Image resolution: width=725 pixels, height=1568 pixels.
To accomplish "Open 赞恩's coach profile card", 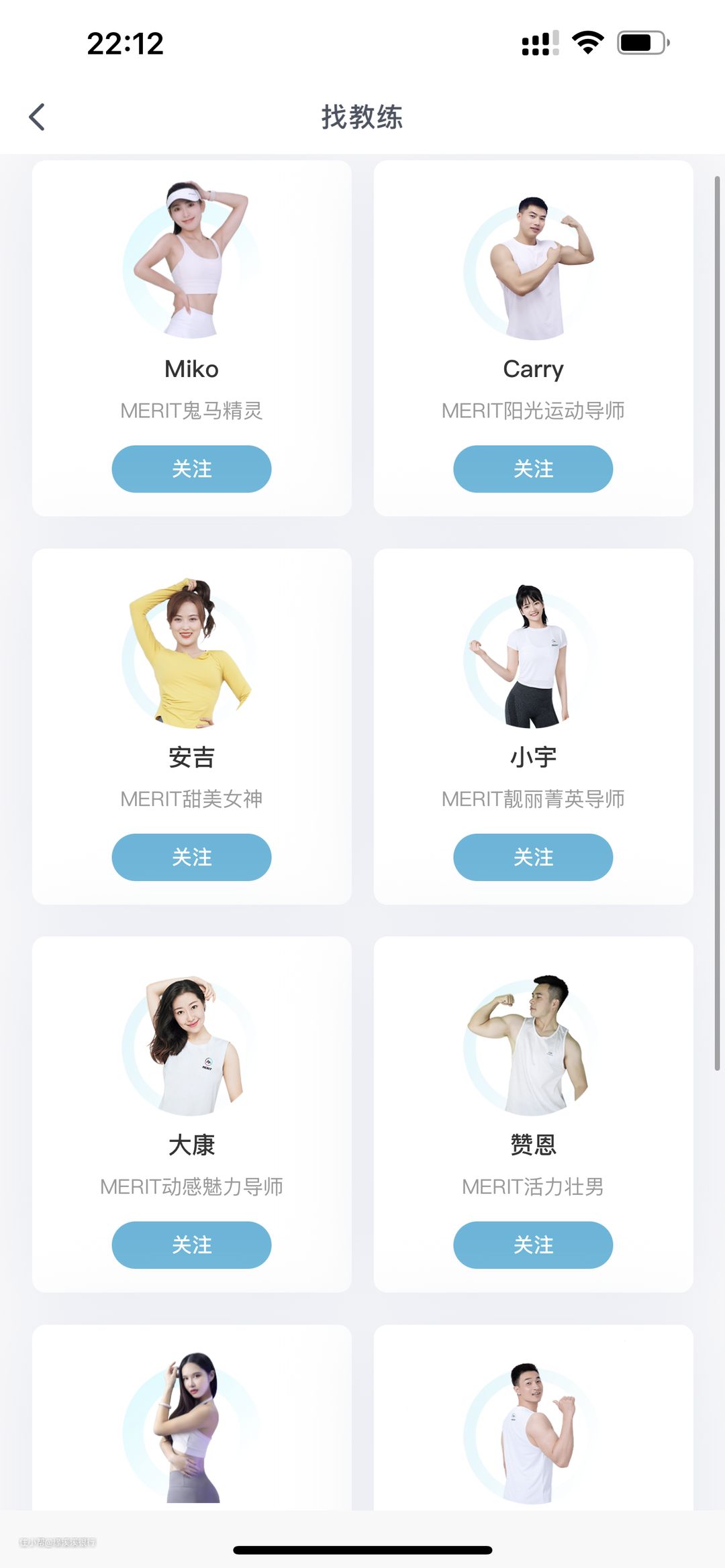I will click(x=533, y=1047).
